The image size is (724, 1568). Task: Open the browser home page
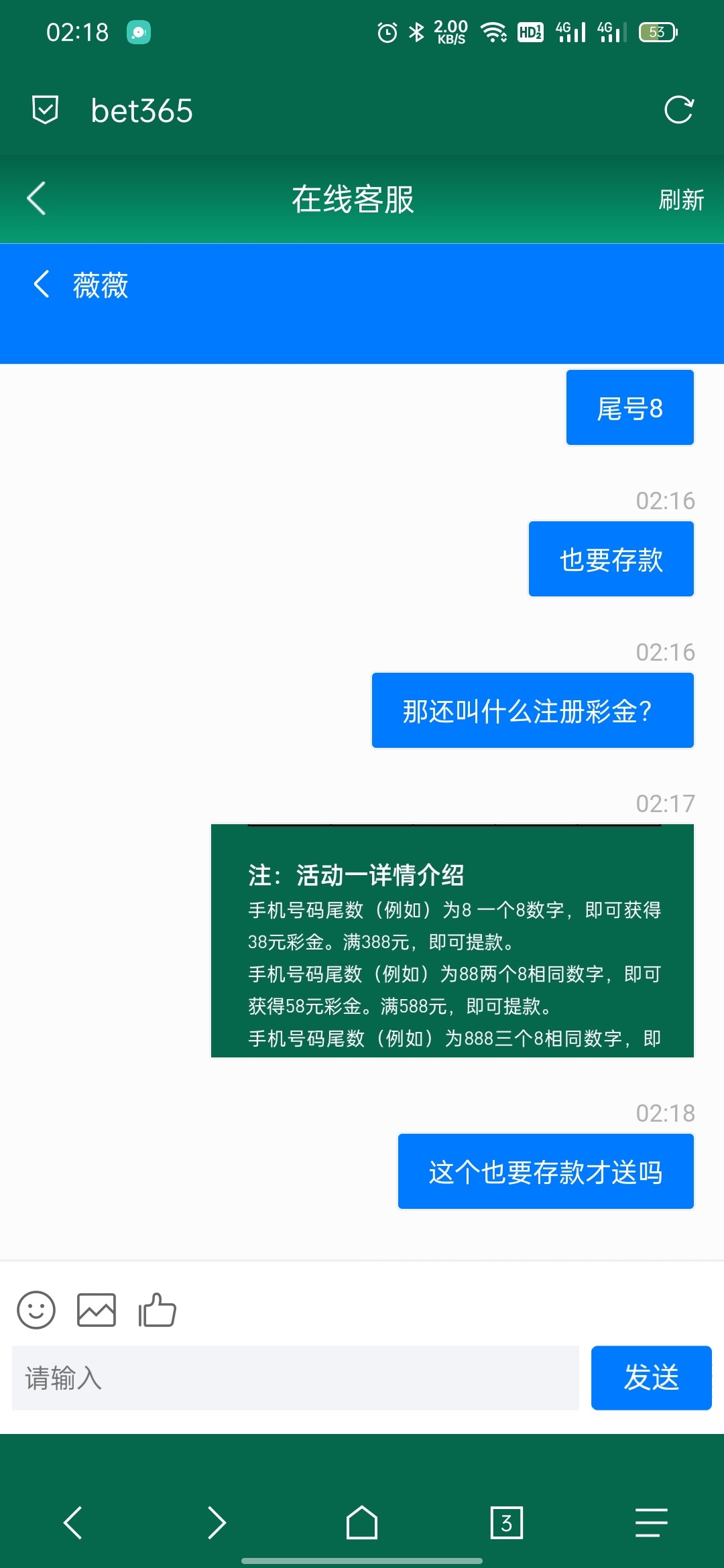362,1522
